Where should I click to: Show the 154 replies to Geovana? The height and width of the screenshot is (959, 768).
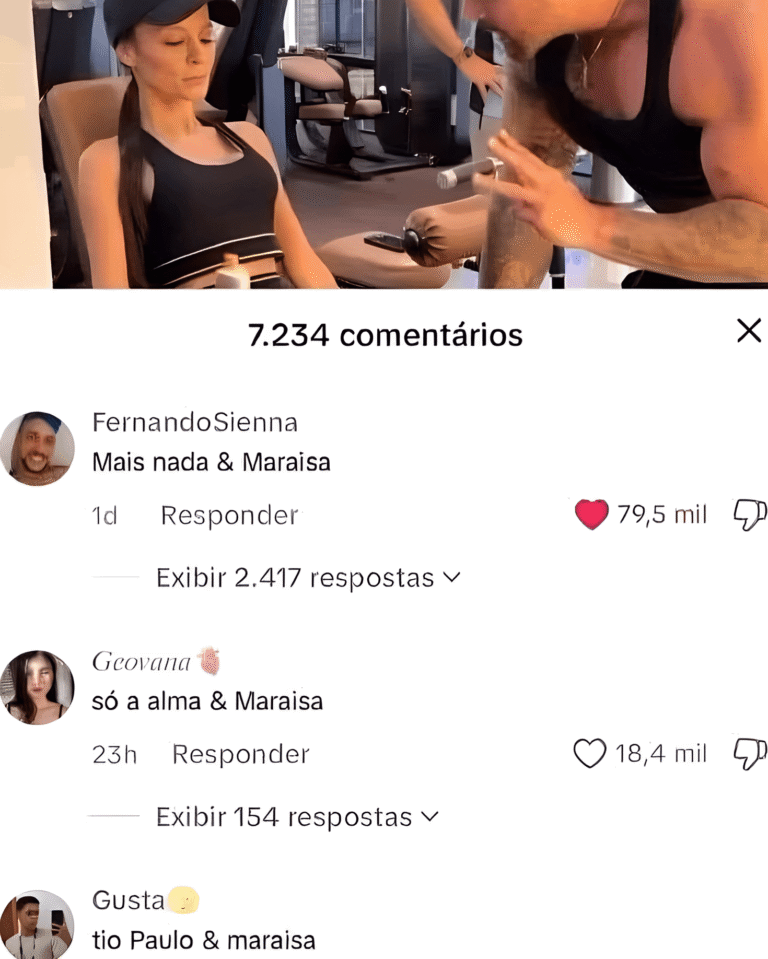(296, 817)
